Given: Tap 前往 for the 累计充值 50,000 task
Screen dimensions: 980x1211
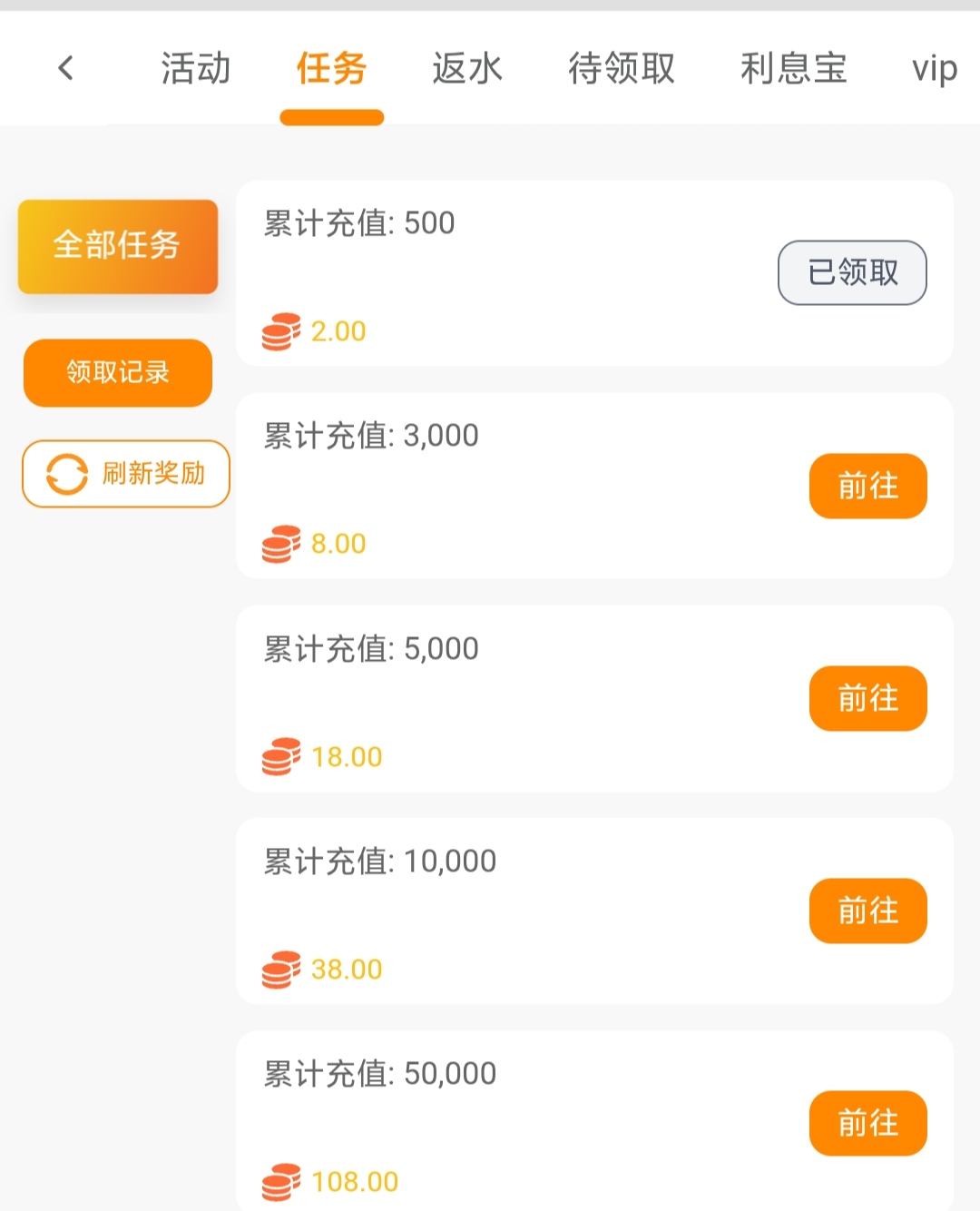Looking at the screenshot, I should click(867, 1123).
